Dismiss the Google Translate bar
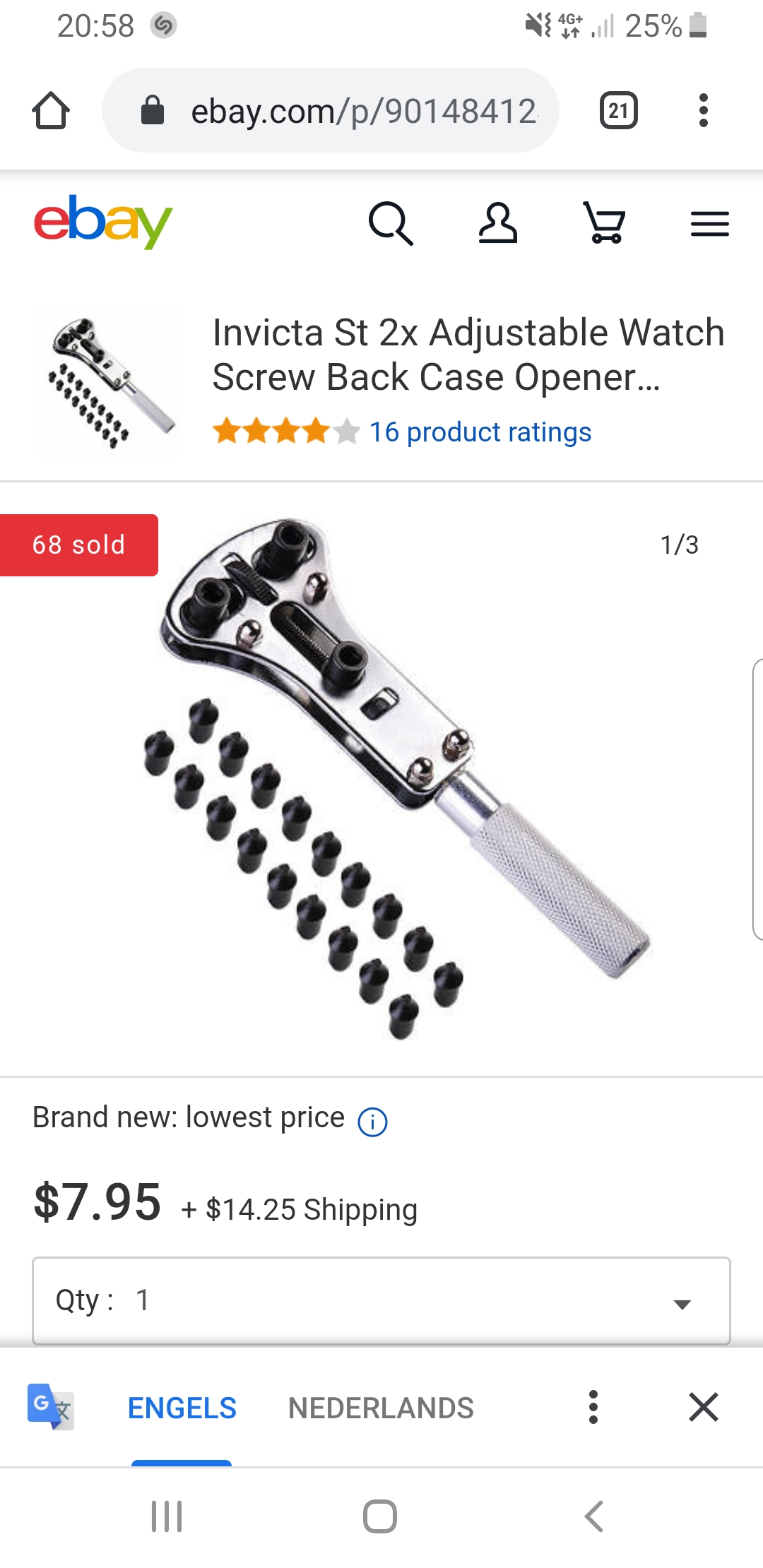The height and width of the screenshot is (1568, 763). [x=703, y=1407]
